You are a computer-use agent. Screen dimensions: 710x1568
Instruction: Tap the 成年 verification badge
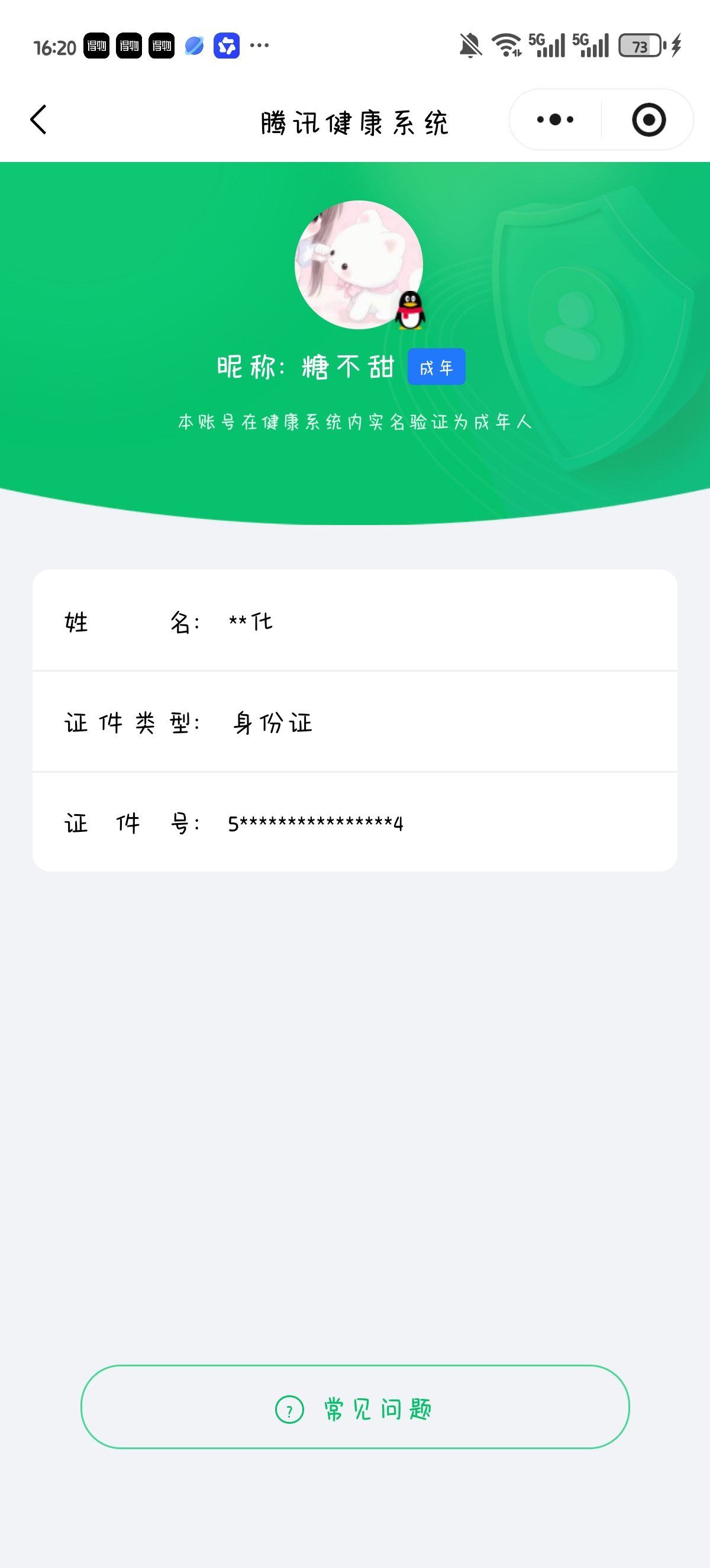tap(436, 367)
